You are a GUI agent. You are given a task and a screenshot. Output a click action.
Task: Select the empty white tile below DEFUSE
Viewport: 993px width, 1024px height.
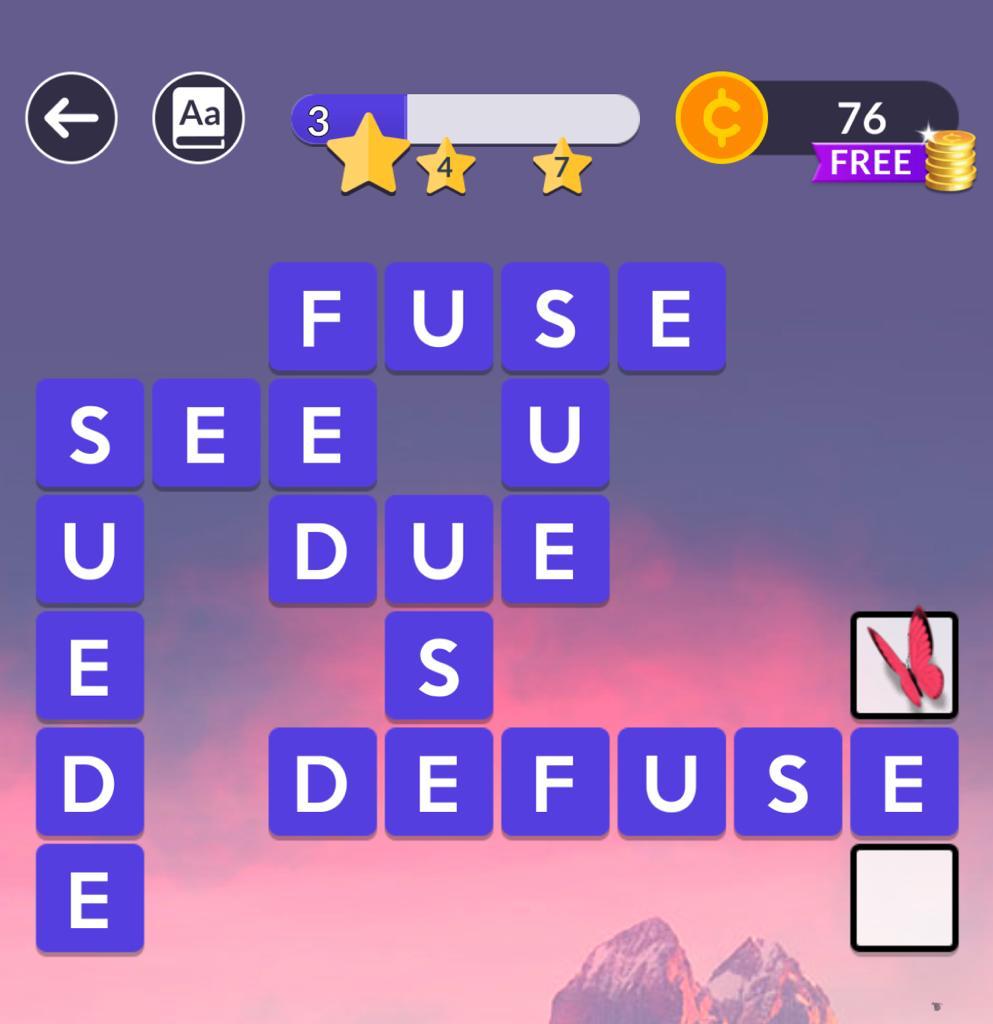[904, 897]
